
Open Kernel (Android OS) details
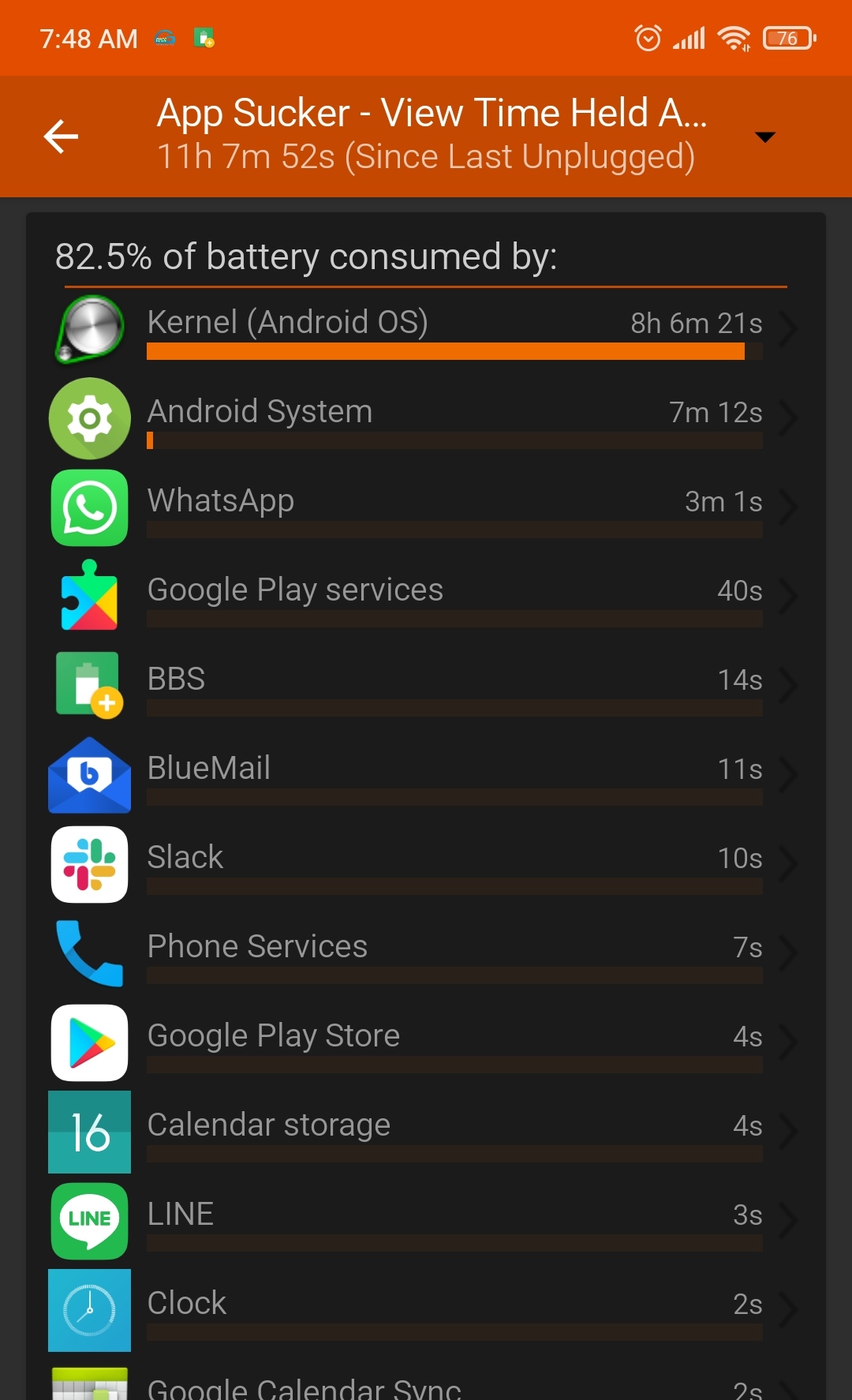[426, 329]
